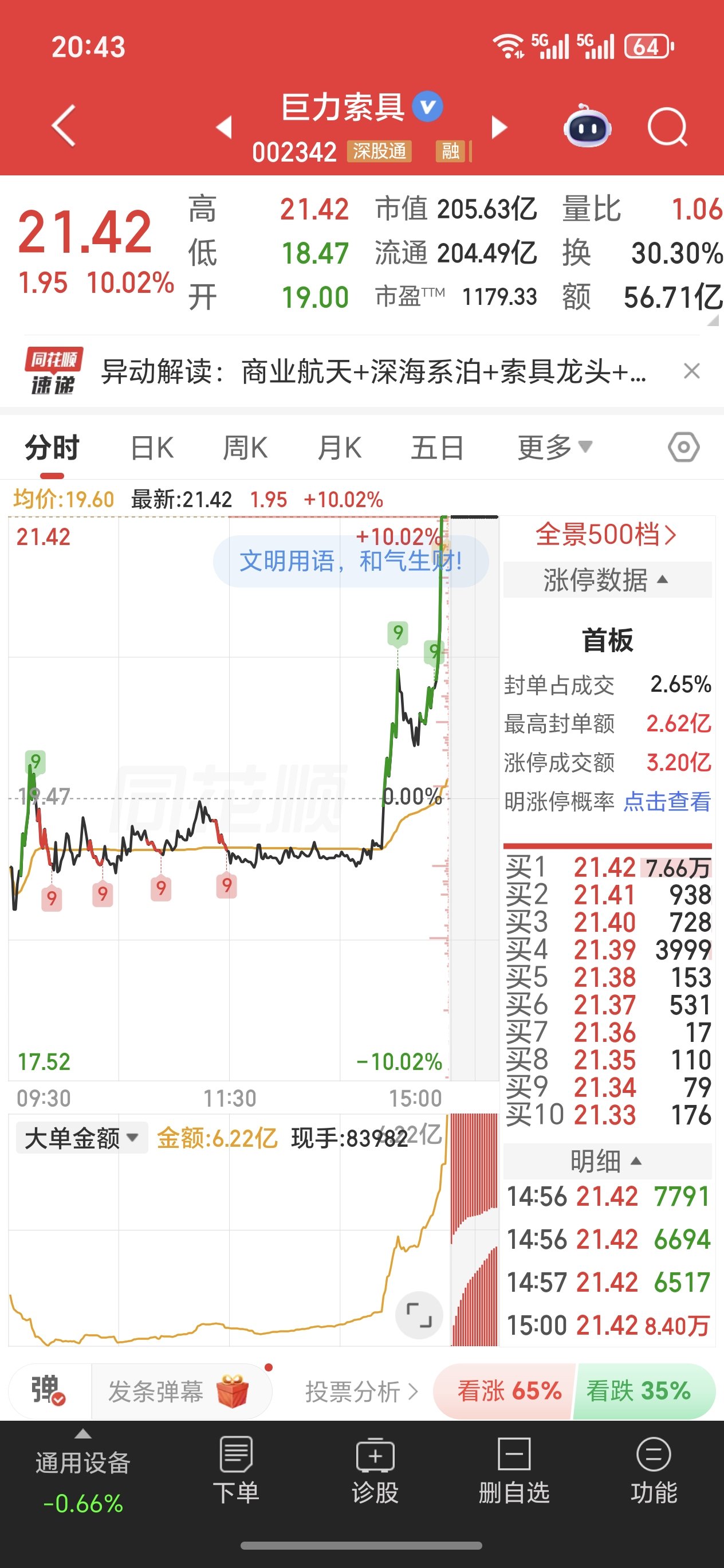Expand chart to fullscreen

point(419,1314)
